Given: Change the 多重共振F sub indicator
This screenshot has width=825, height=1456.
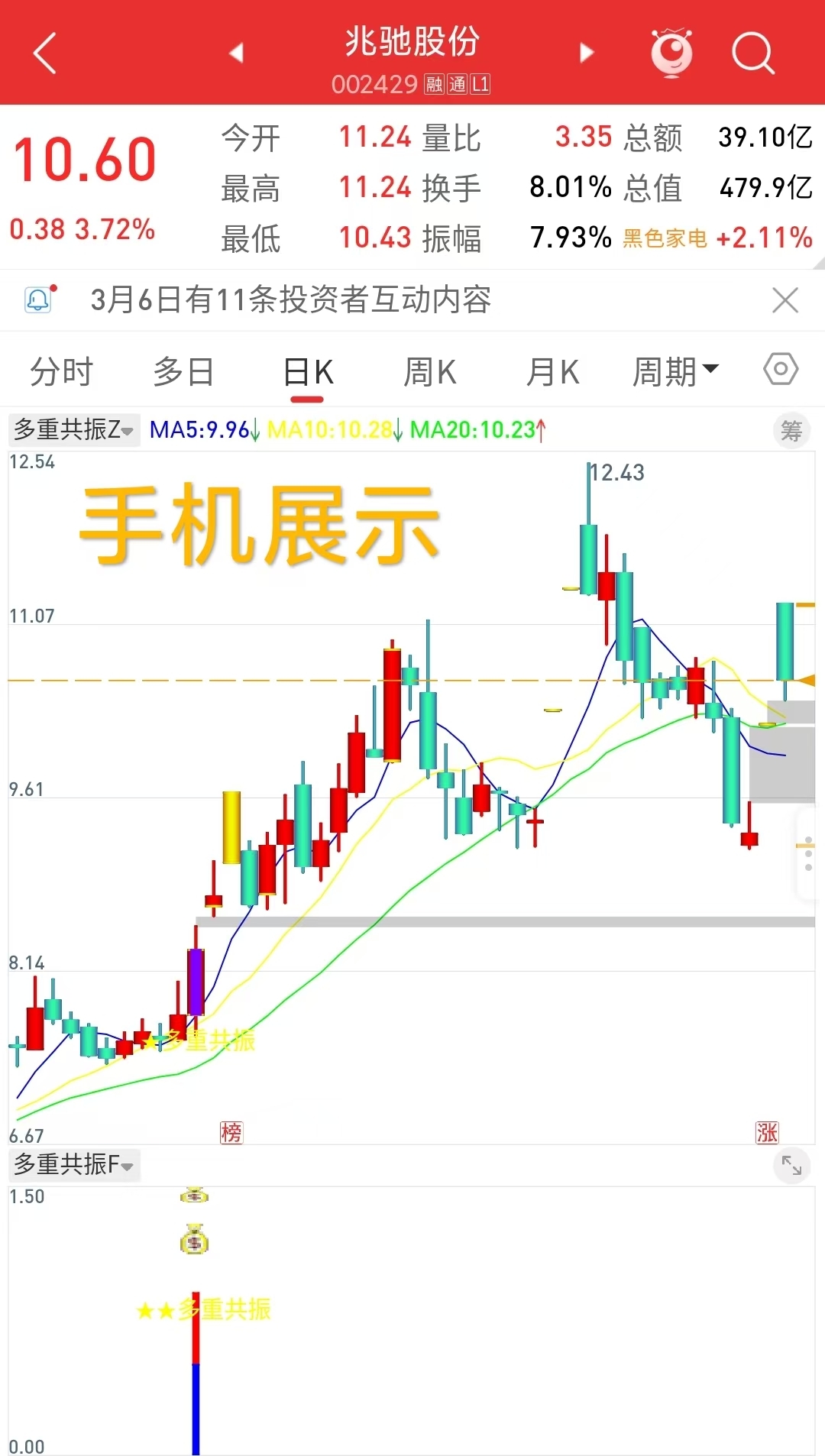Looking at the screenshot, I should coord(73,1165).
